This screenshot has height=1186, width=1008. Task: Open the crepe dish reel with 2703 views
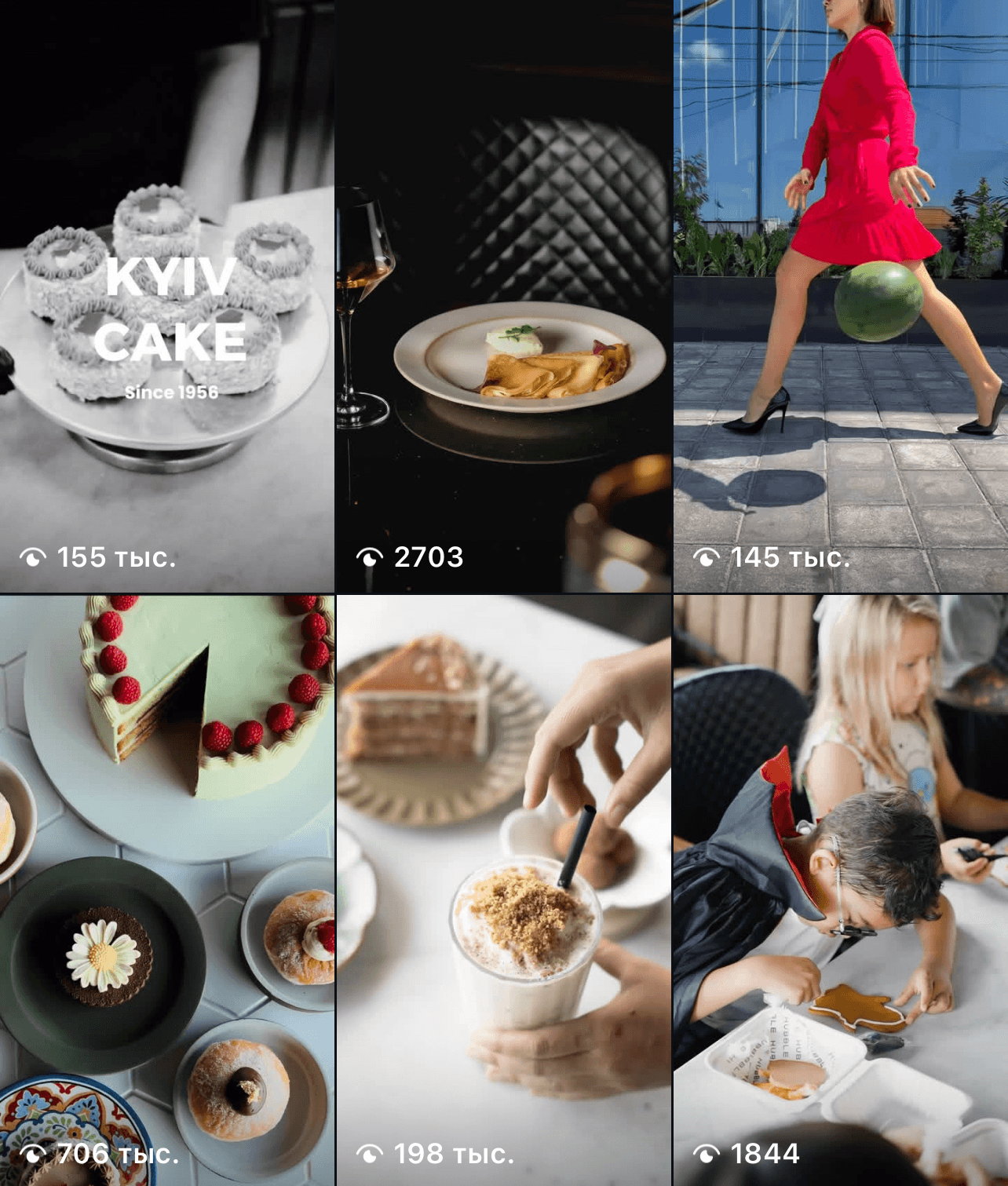click(503, 296)
